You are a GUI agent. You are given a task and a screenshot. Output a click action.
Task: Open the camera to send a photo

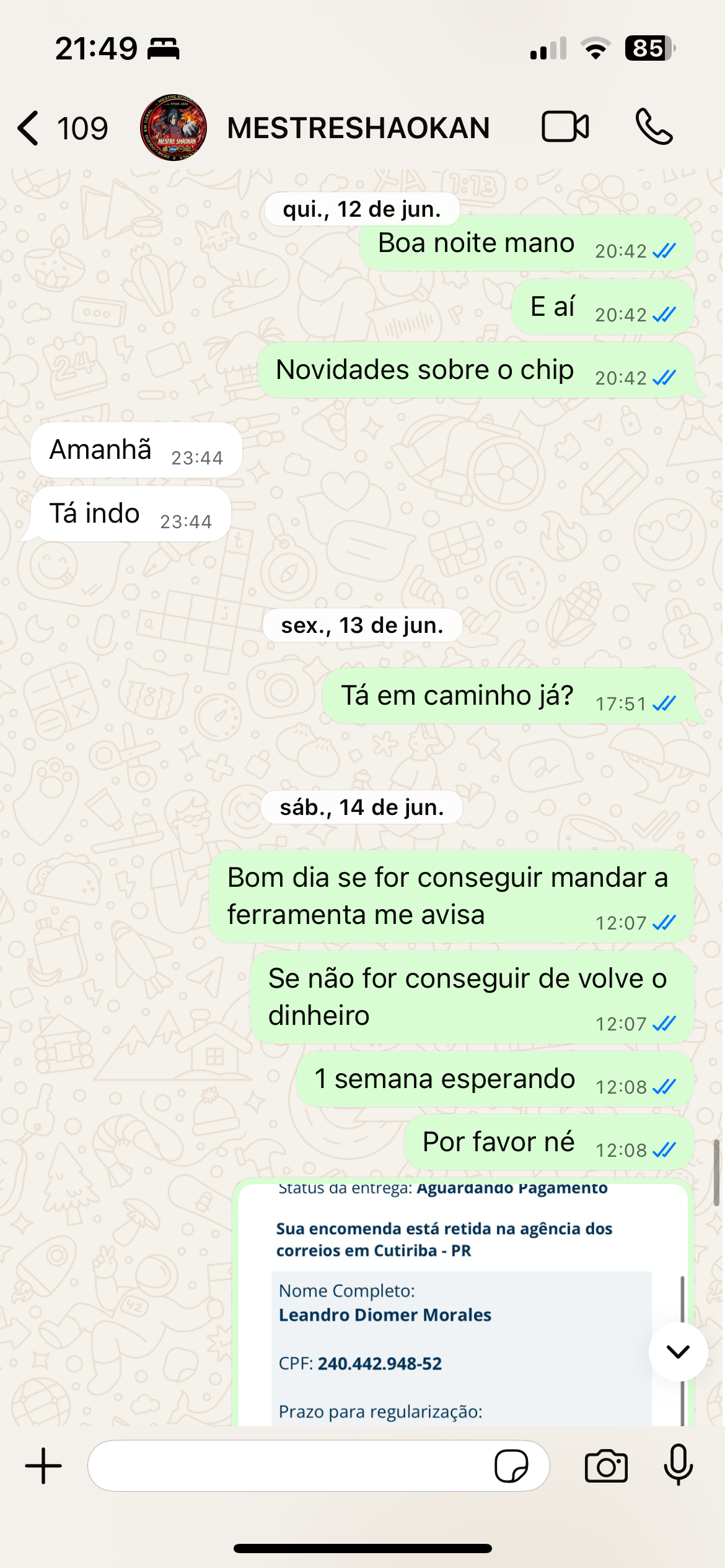[606, 1466]
